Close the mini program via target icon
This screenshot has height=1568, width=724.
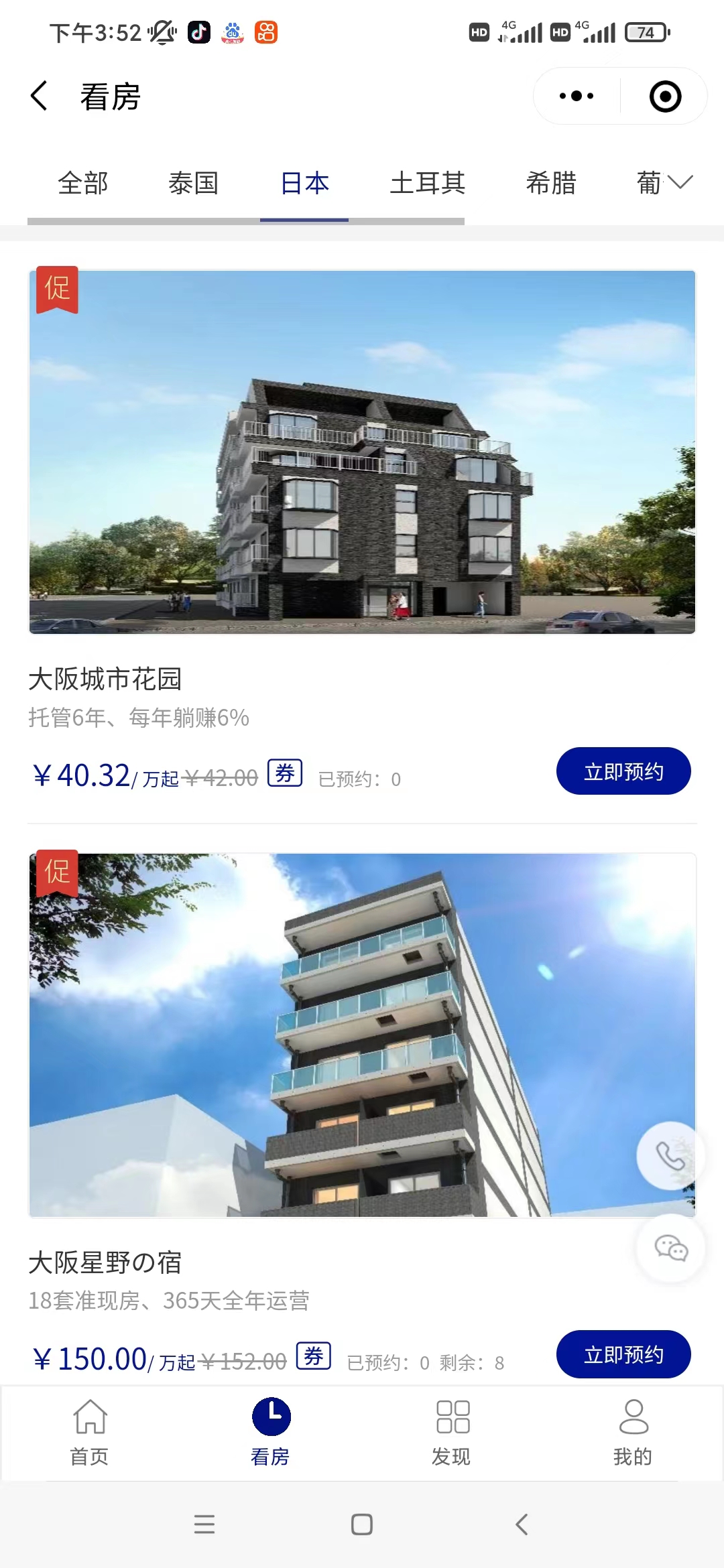665,96
